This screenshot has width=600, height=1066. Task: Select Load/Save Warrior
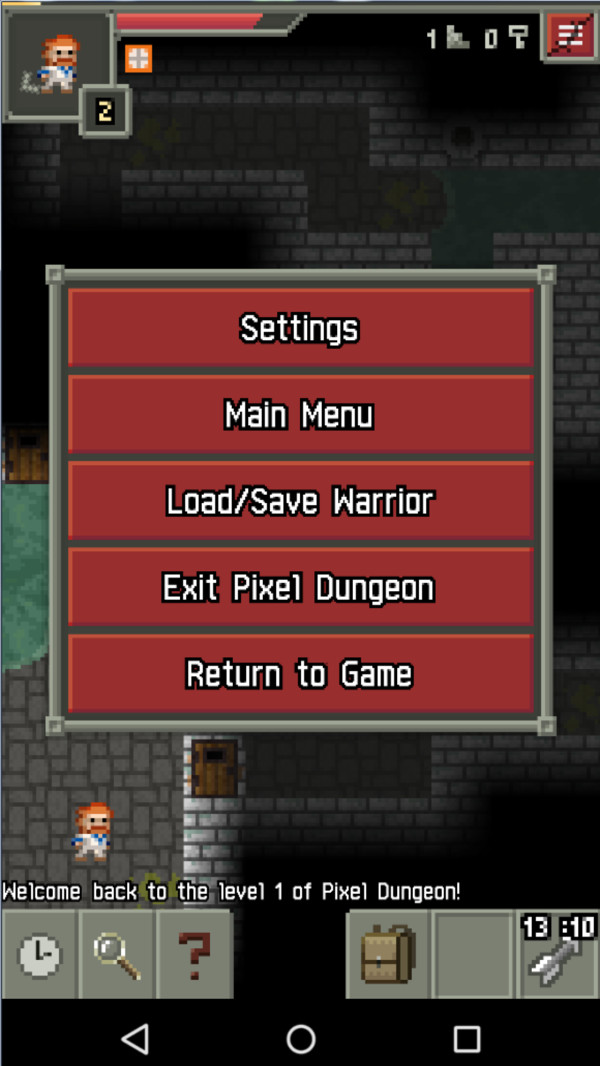[x=300, y=500]
